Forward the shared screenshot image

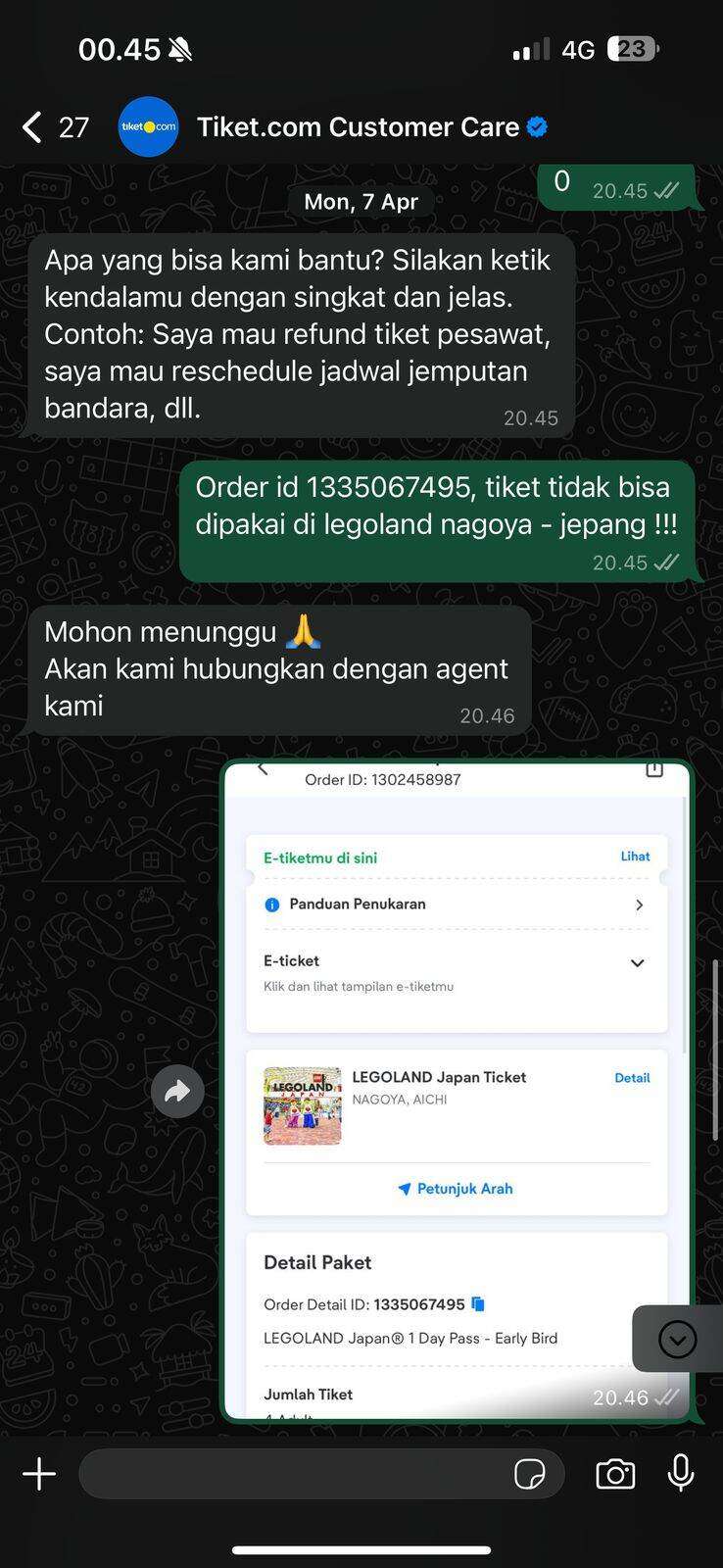point(177,1091)
